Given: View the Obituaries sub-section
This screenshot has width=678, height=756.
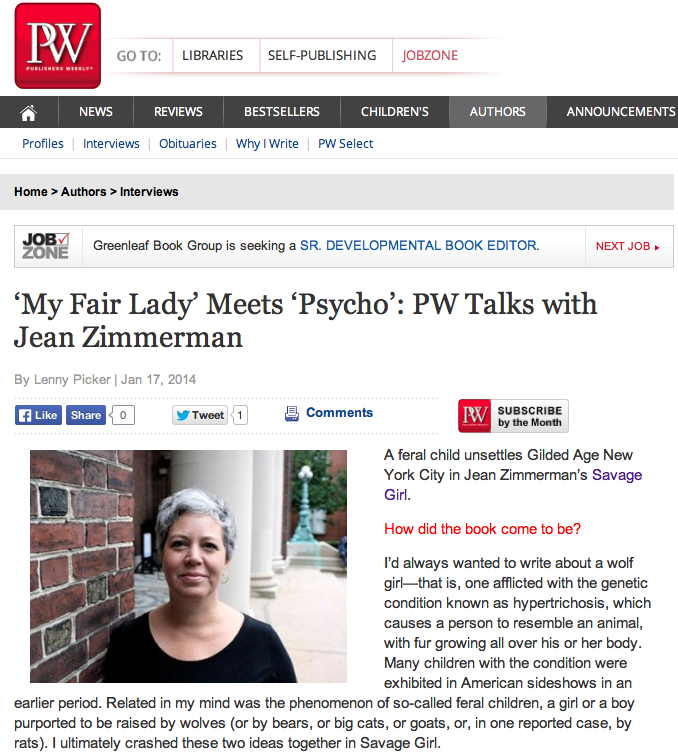Looking at the screenshot, I should click(188, 144).
